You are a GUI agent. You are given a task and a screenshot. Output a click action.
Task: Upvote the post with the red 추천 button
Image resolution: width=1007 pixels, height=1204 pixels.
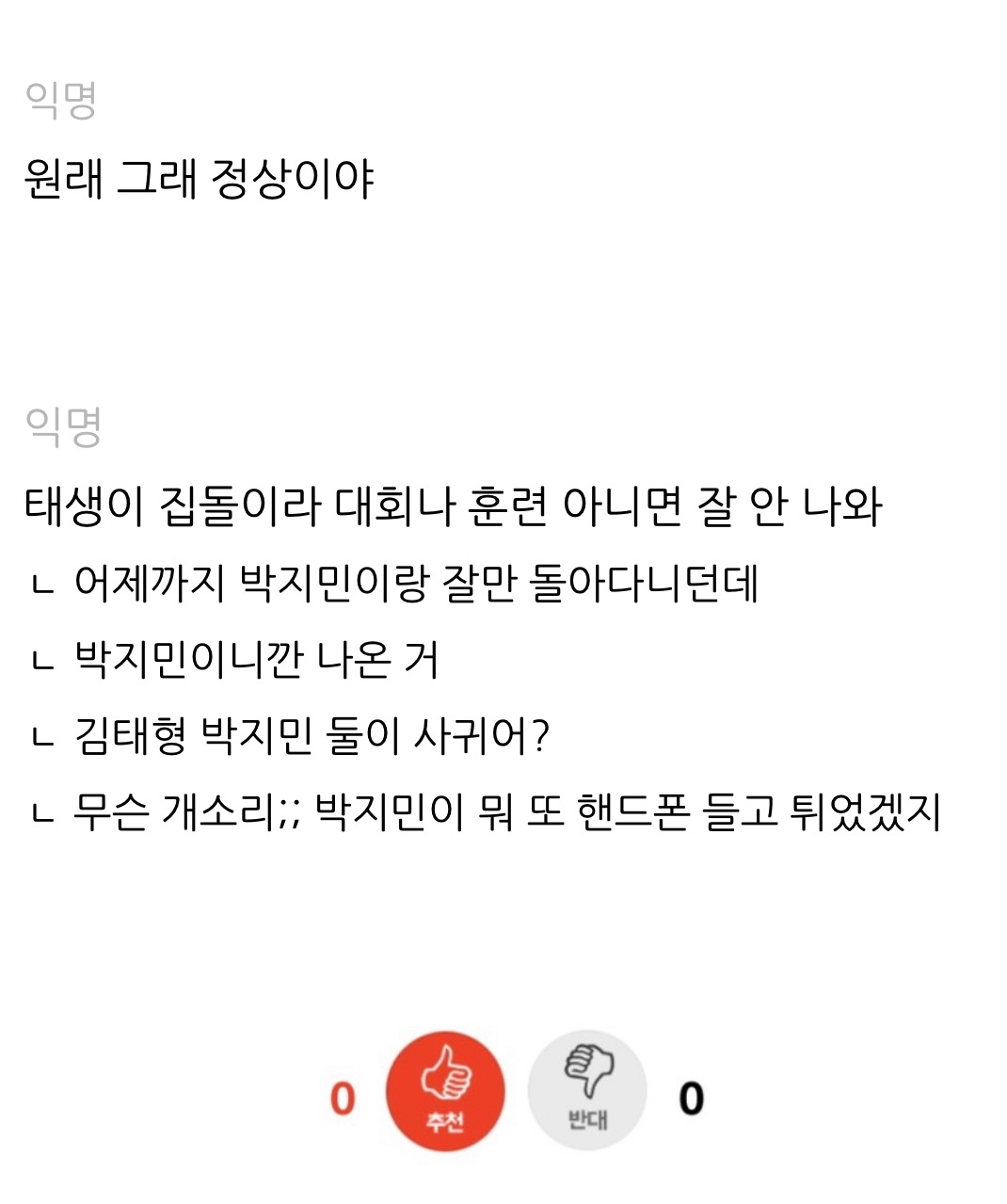tap(445, 1090)
